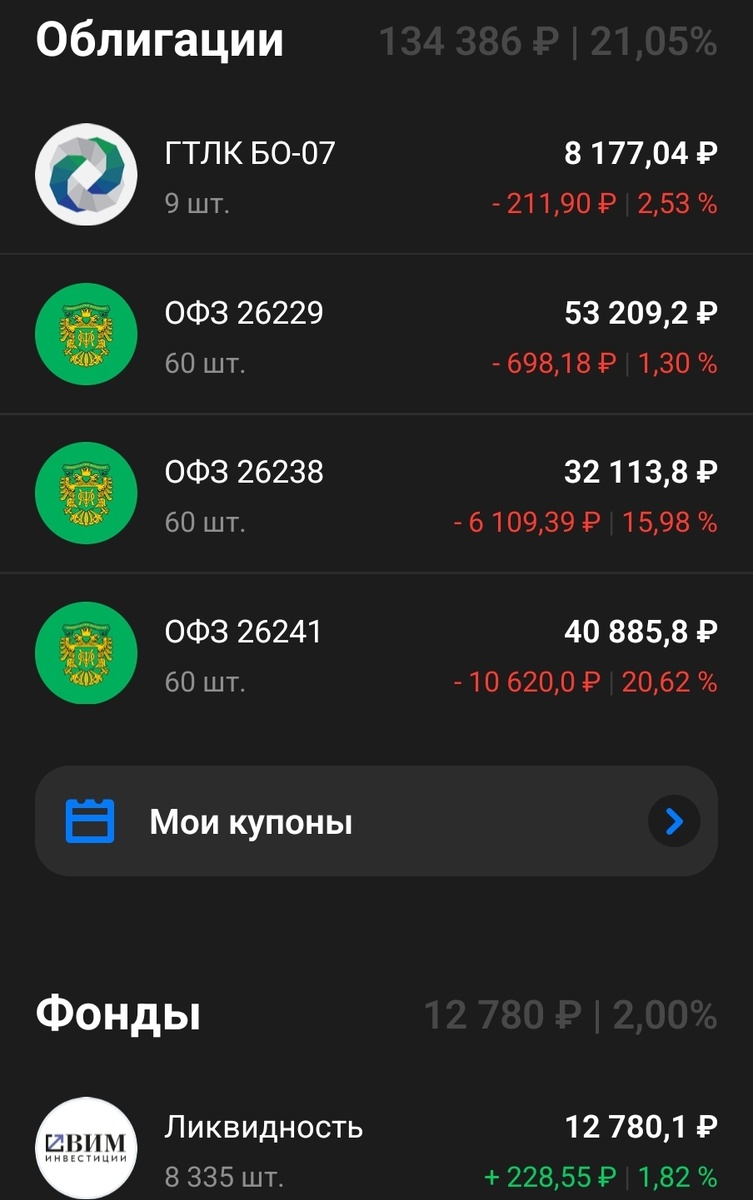Viewport: 753px width, 1200px height.
Task: Tap the ОФЗ 26229 Minfin emblem icon
Action: click(86, 334)
